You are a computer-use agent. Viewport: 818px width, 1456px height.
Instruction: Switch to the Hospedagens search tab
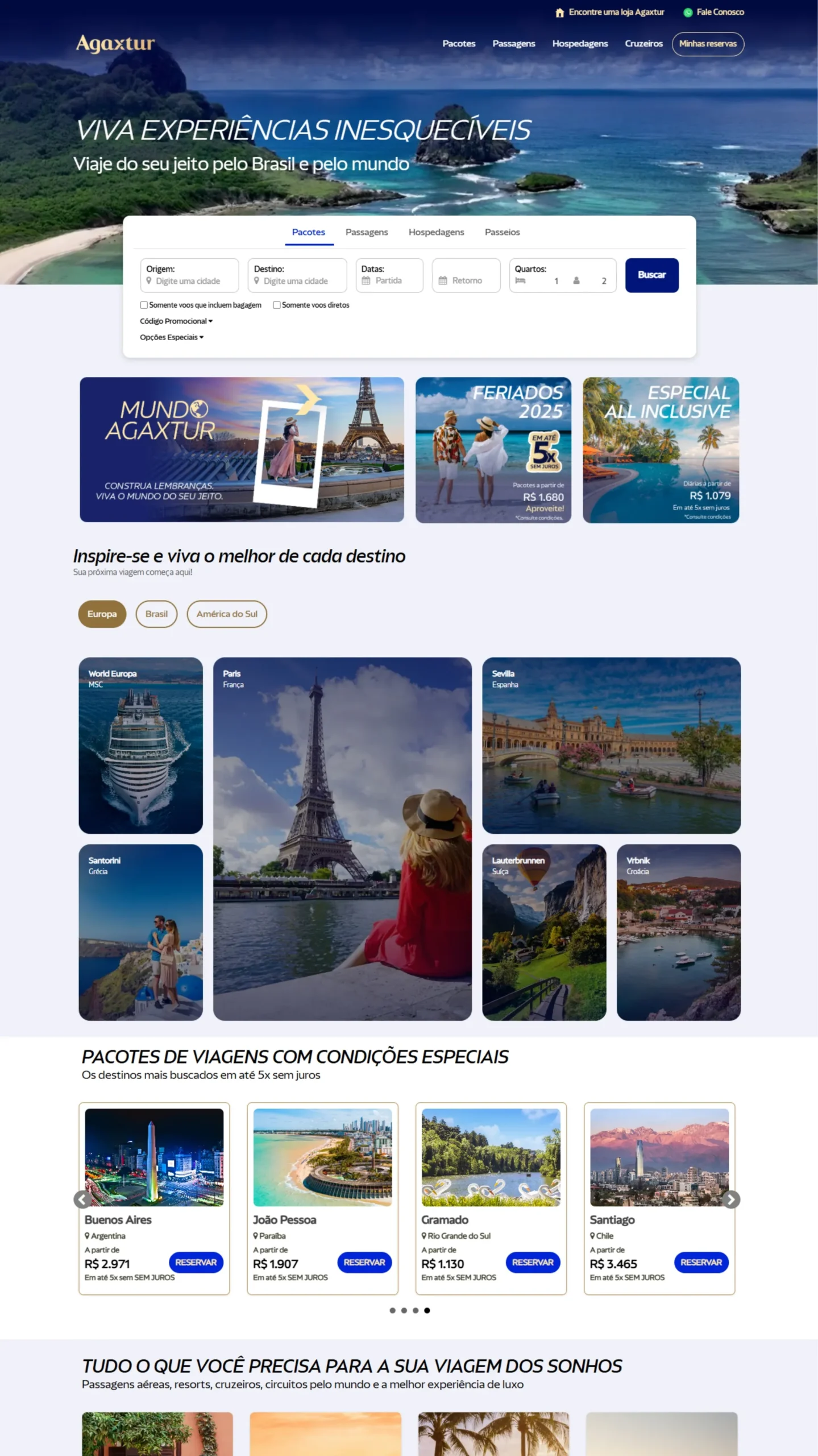pyautogui.click(x=436, y=232)
